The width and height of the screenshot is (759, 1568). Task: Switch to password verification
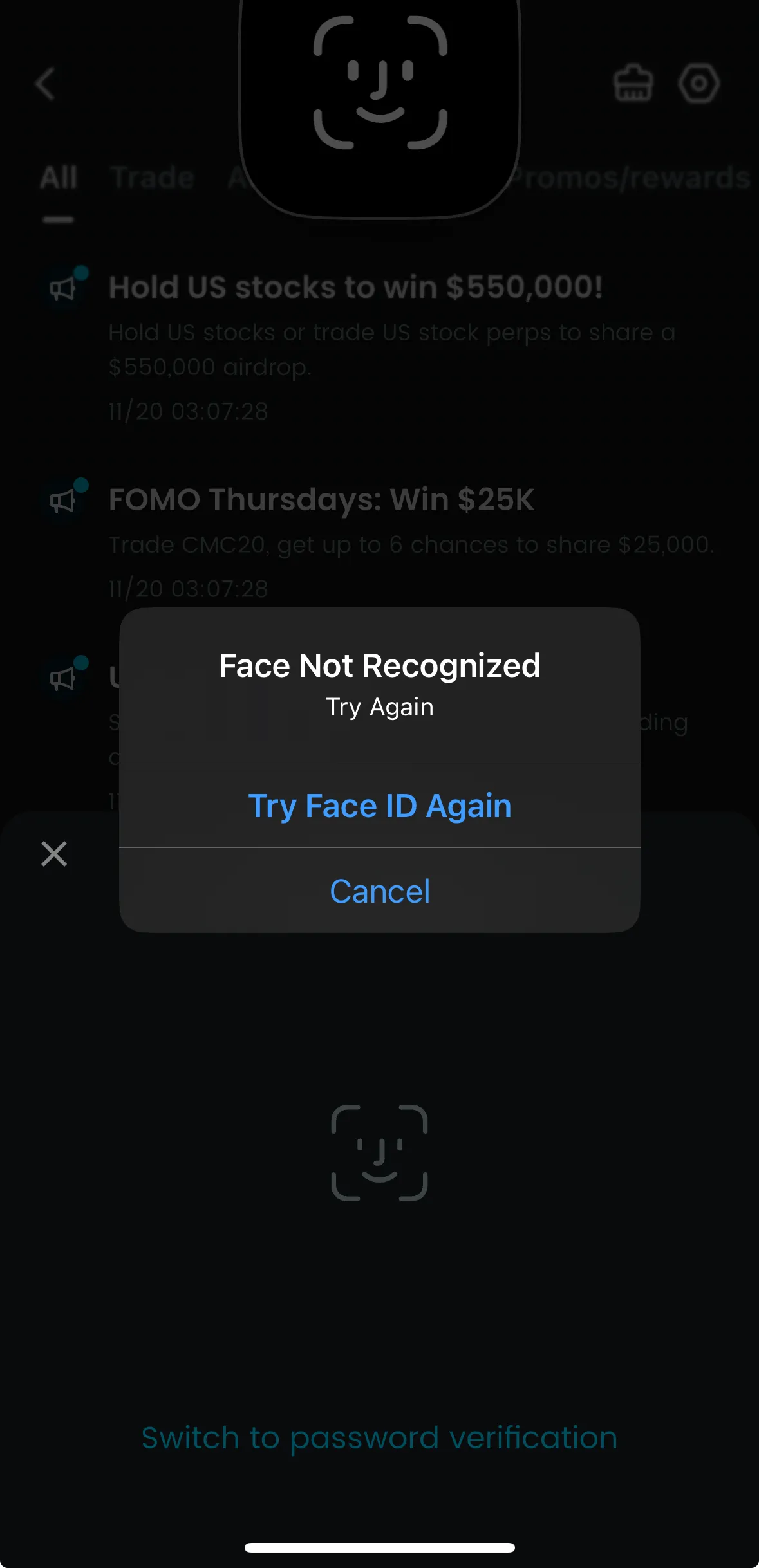click(379, 1438)
